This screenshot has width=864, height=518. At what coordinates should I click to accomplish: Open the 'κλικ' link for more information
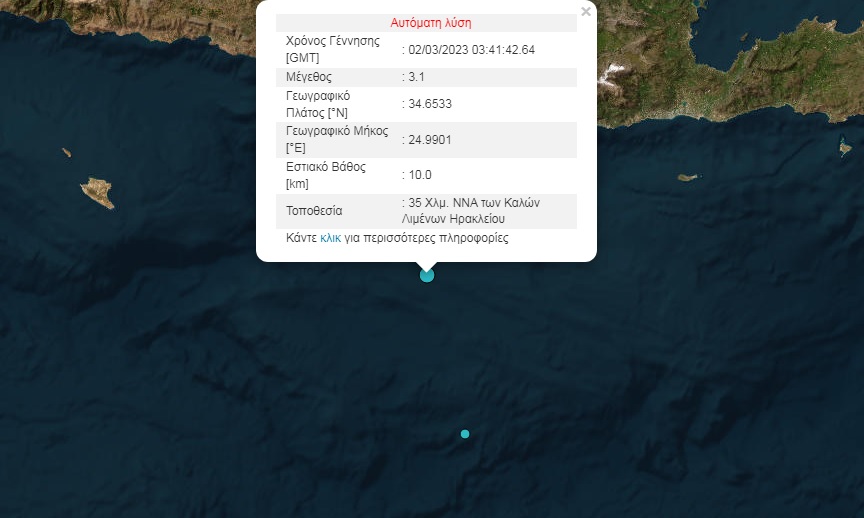pyautogui.click(x=330, y=239)
